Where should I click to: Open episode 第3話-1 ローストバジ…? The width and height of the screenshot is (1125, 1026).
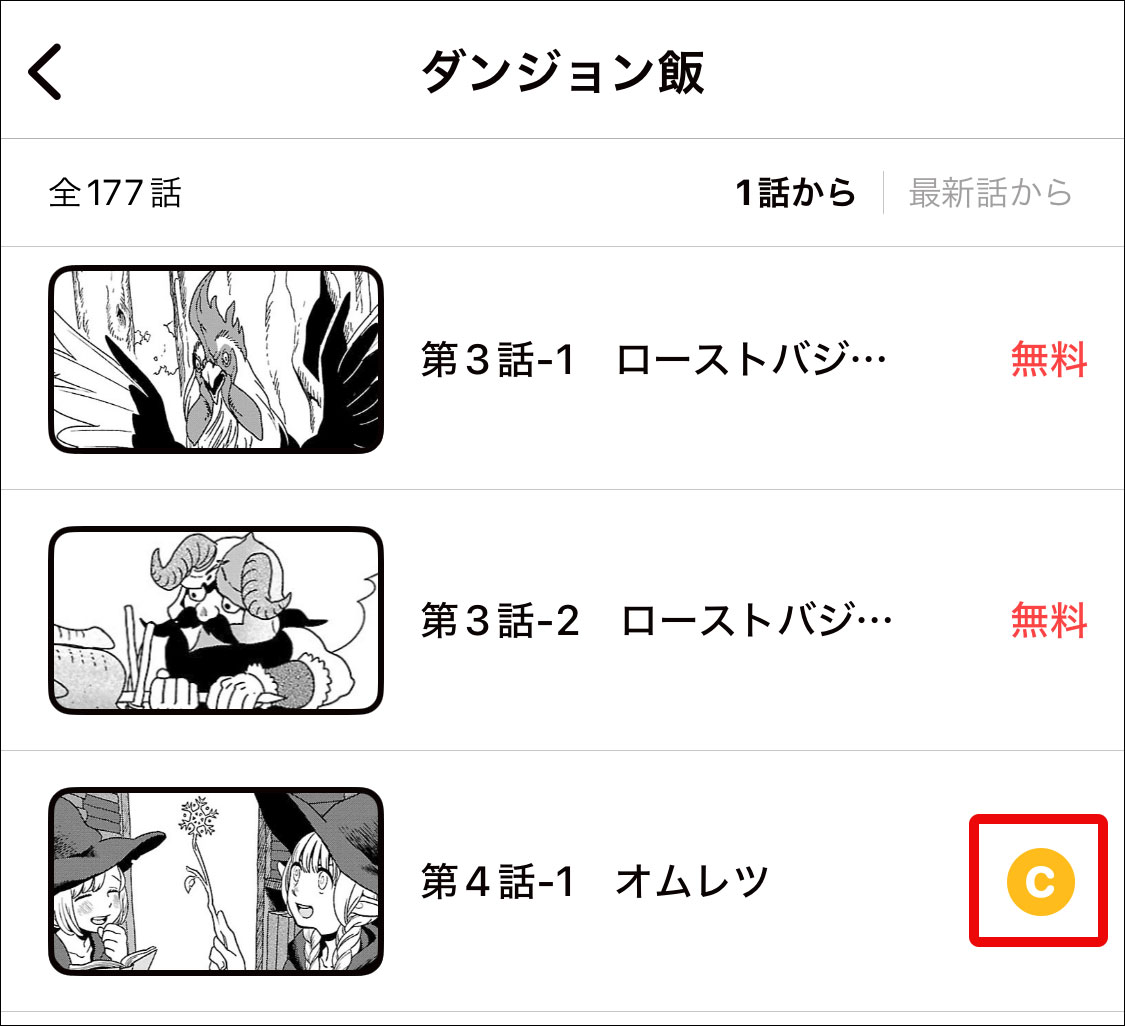tap(654, 360)
